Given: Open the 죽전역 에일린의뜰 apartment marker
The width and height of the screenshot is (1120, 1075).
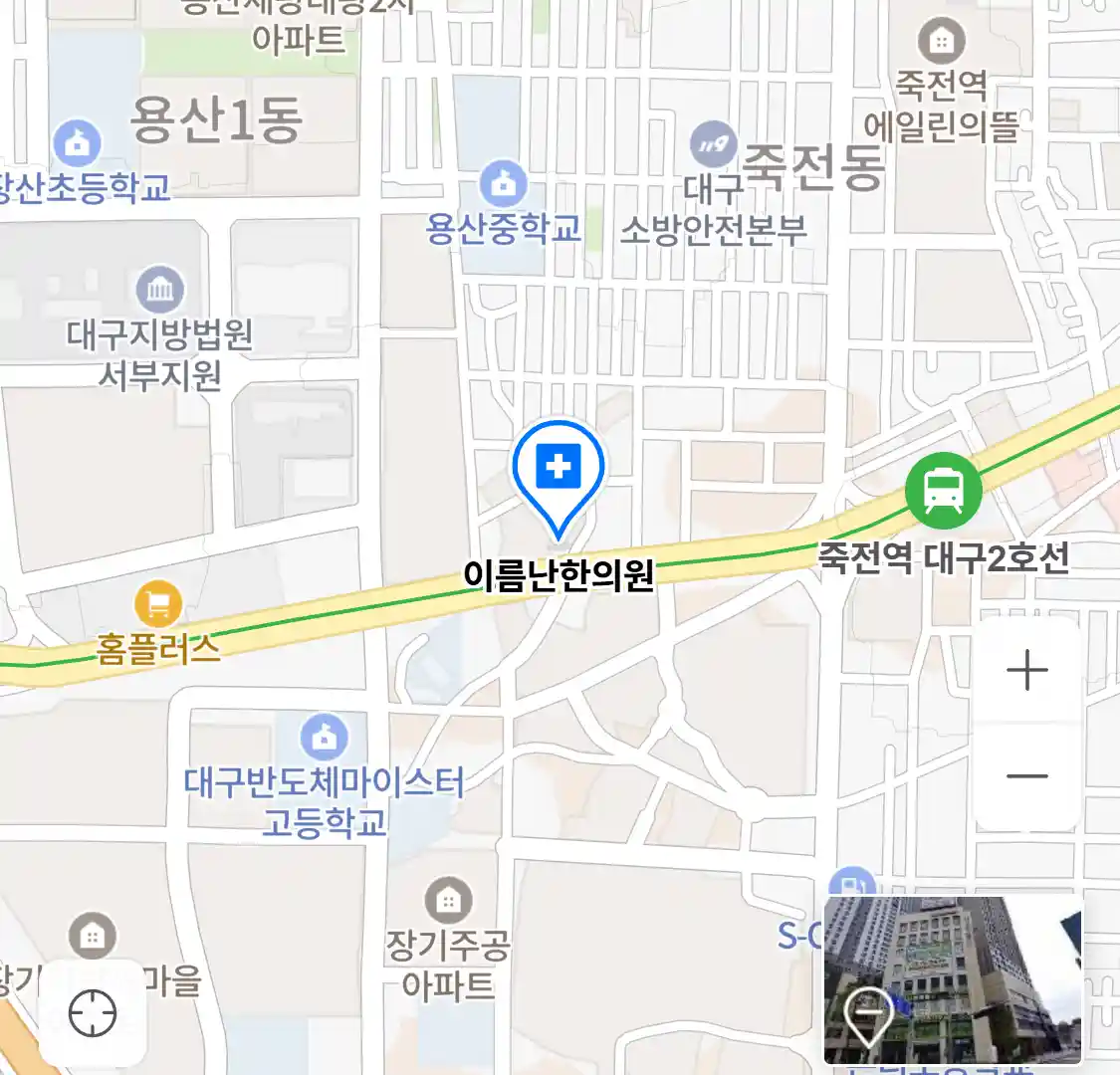Looking at the screenshot, I should point(941,42).
